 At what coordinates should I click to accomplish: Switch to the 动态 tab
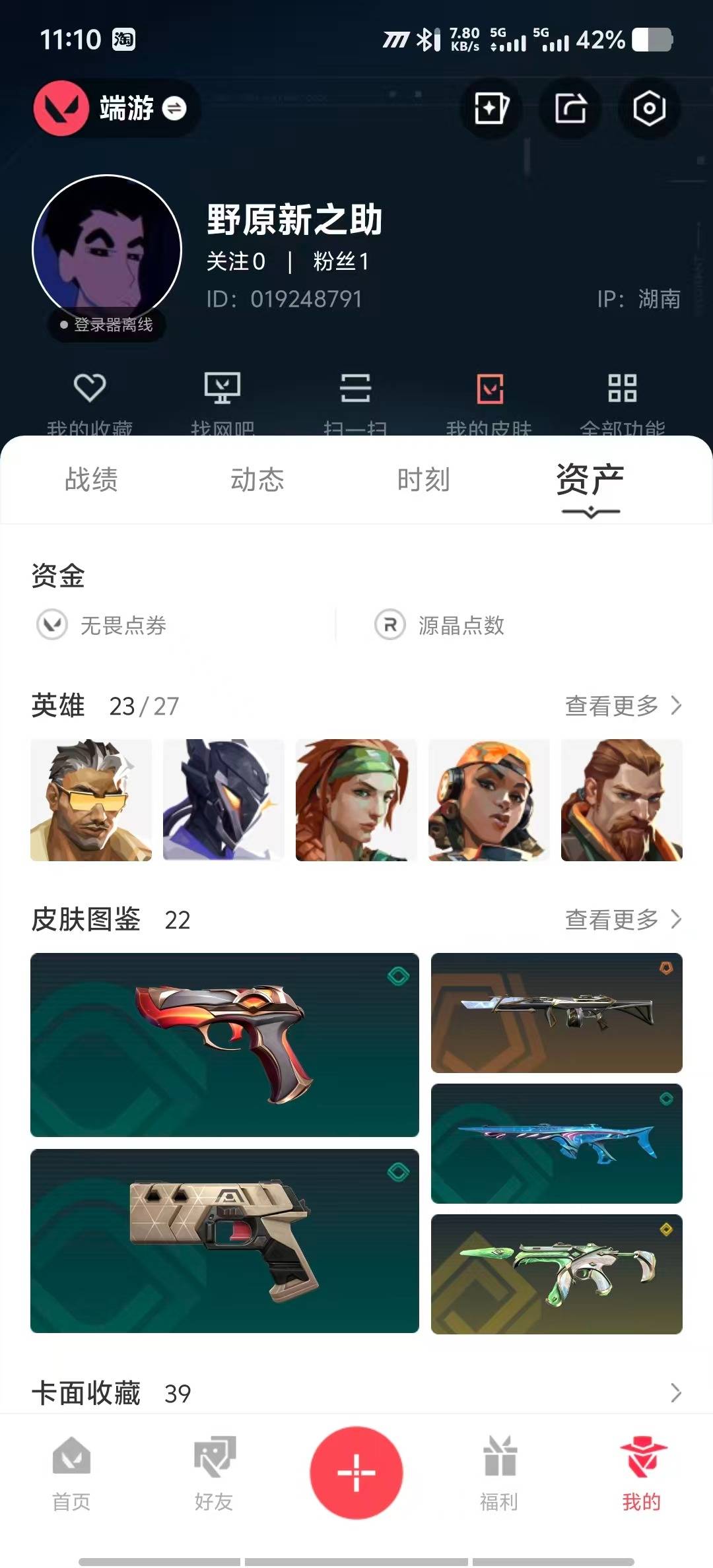[x=257, y=480]
